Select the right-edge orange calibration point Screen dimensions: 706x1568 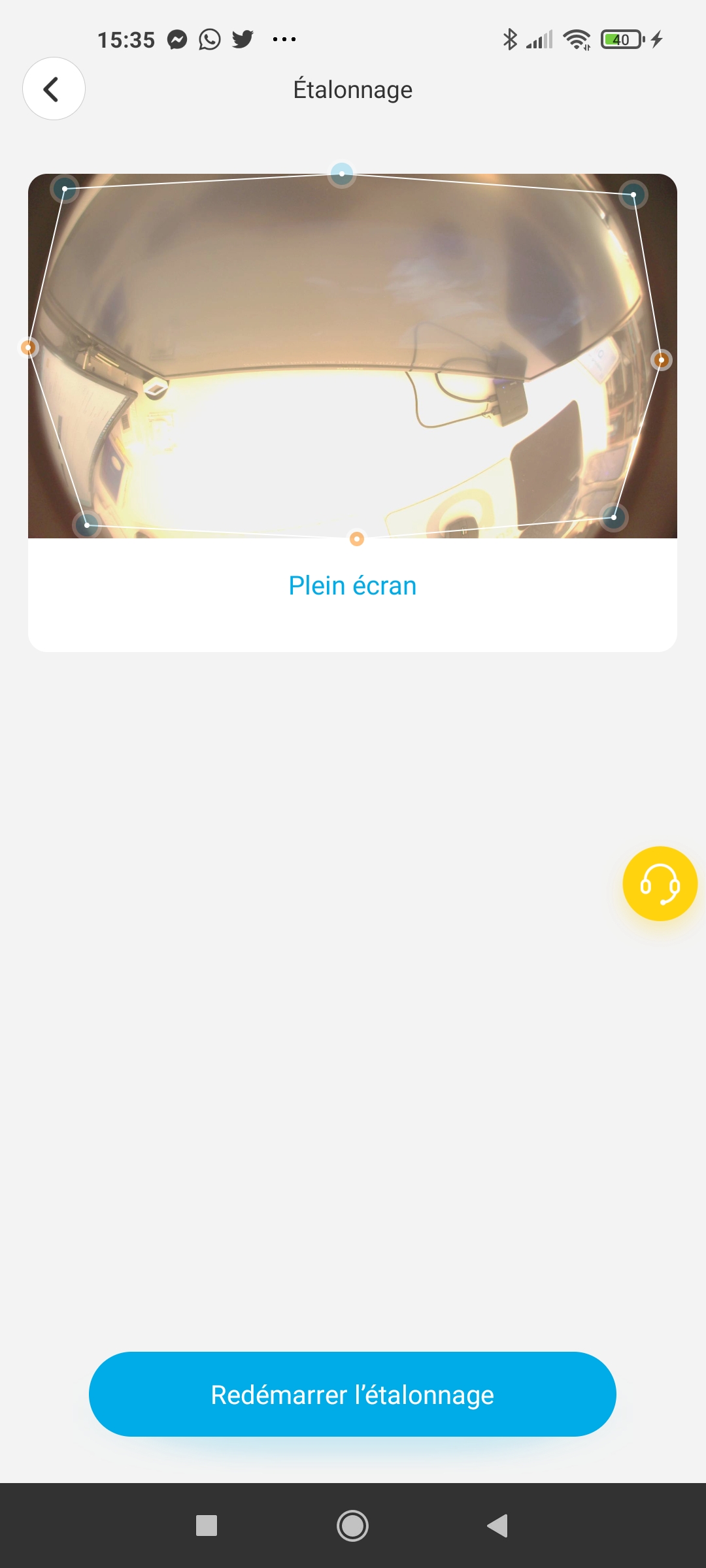click(x=662, y=360)
